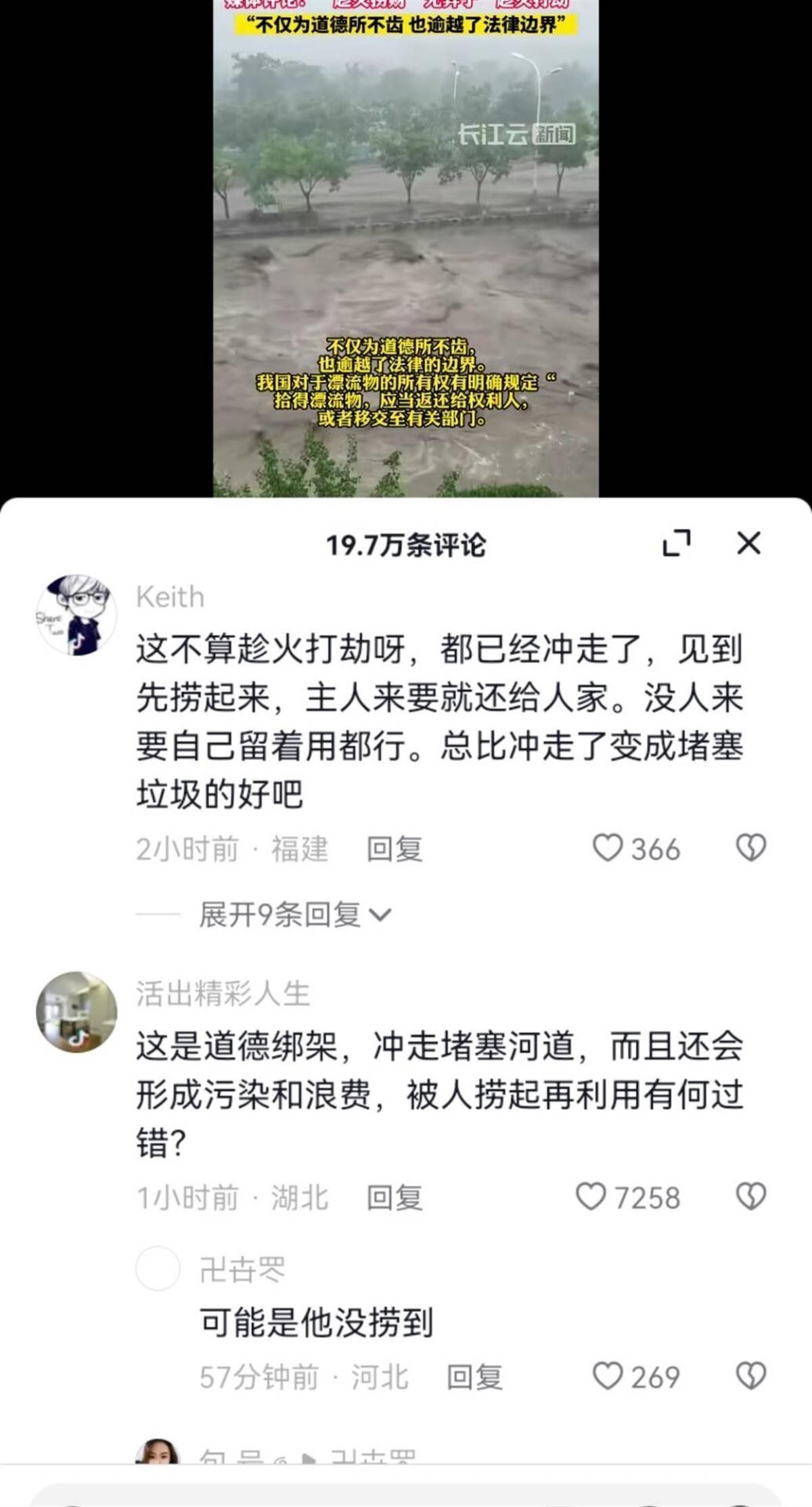View profile of username 活出精彩人生
The image size is (812, 1507).
pos(223,994)
